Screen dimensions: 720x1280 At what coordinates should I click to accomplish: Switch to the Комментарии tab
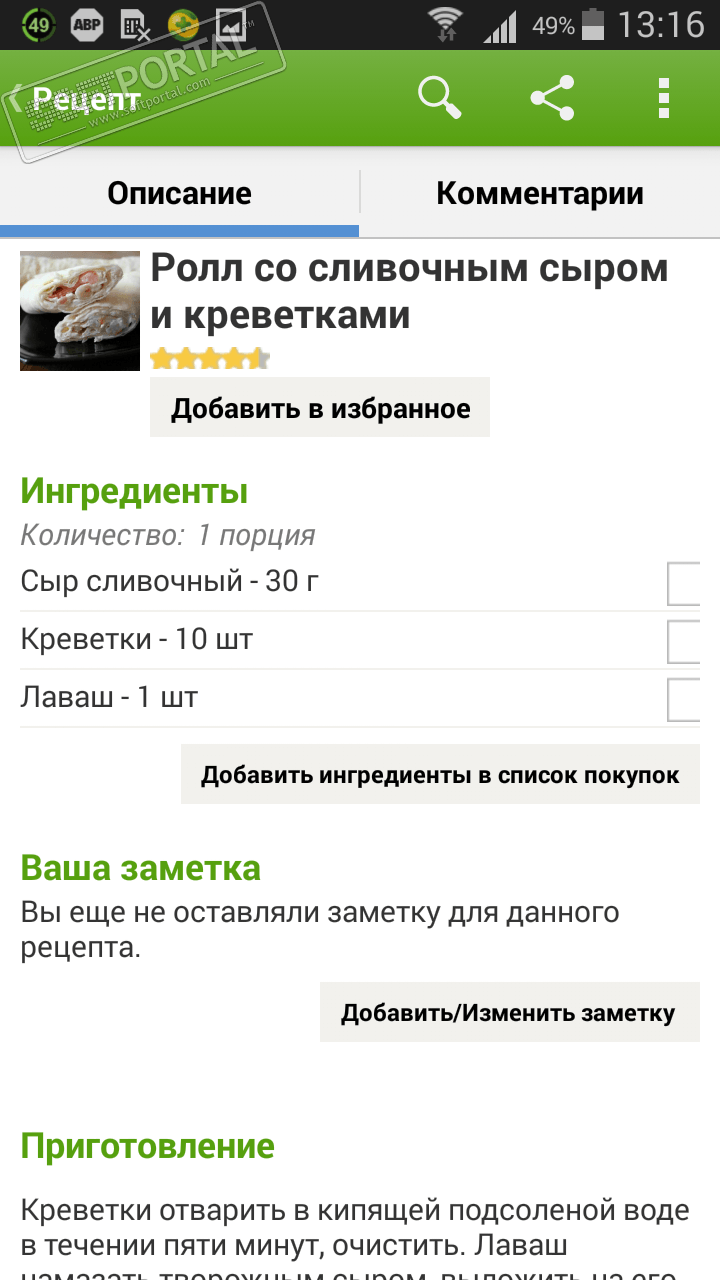click(540, 193)
